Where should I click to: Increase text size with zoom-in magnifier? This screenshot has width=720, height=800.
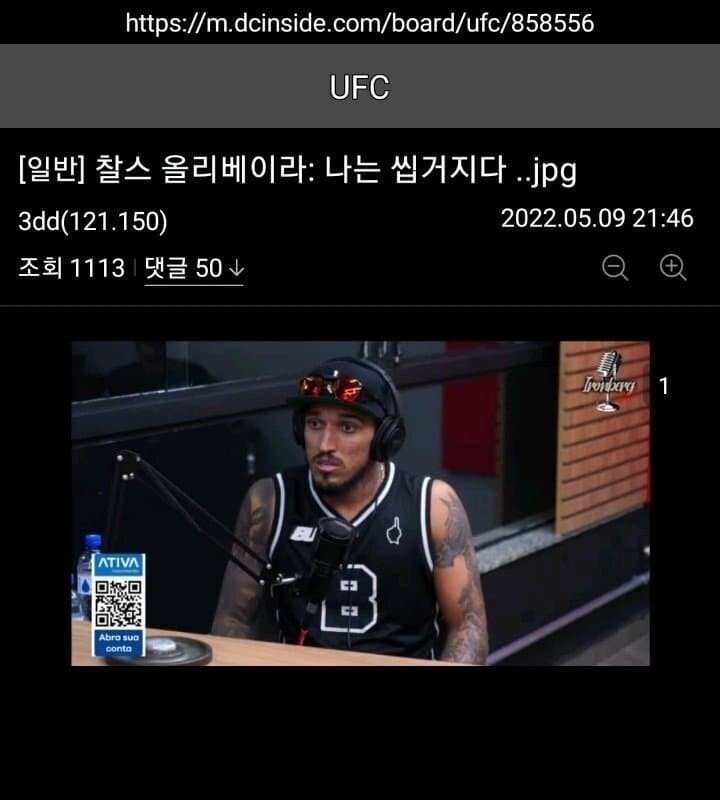point(673,267)
